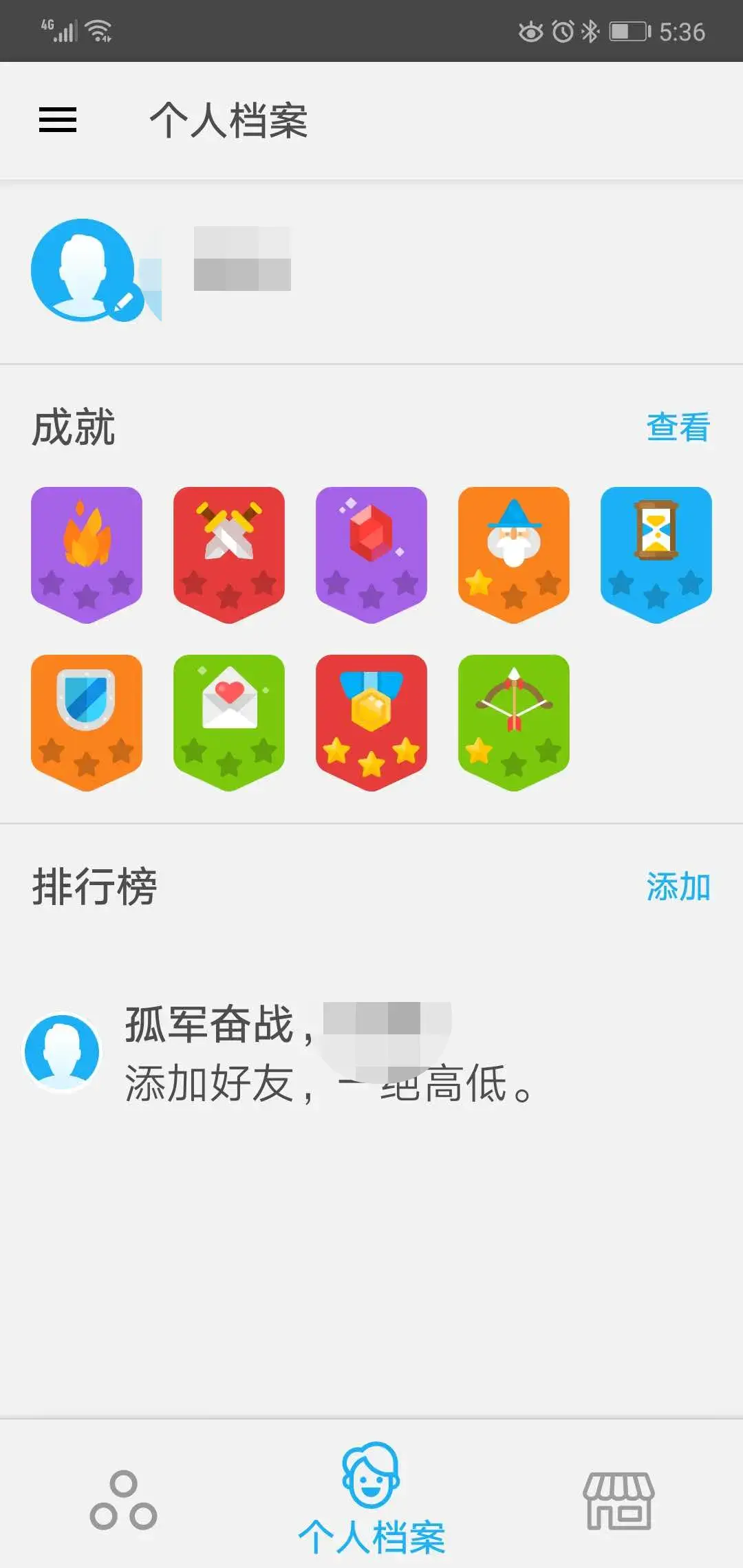Open the red gem achievement badge
This screenshot has height=1568, width=743.
click(x=371, y=554)
